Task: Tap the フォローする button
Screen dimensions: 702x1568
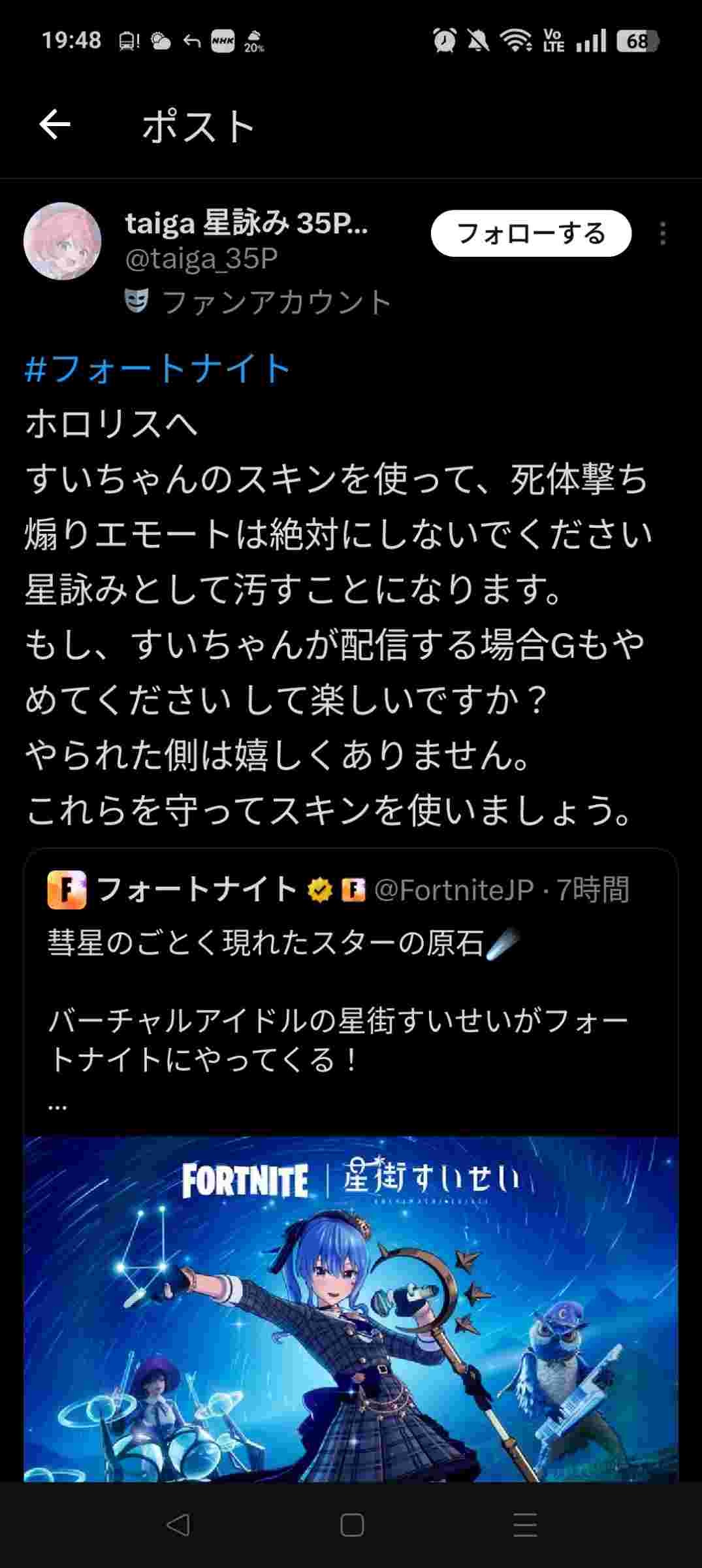Action: click(530, 233)
